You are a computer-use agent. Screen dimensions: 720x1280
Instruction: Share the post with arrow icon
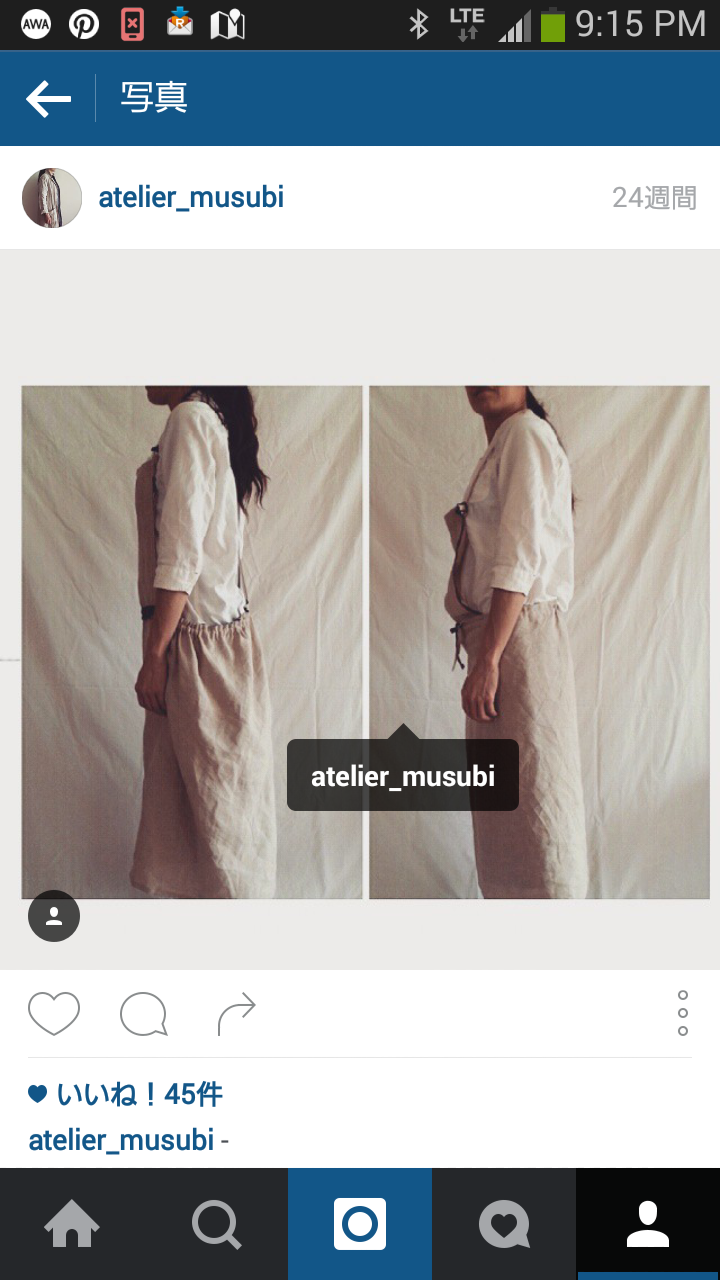[237, 1014]
